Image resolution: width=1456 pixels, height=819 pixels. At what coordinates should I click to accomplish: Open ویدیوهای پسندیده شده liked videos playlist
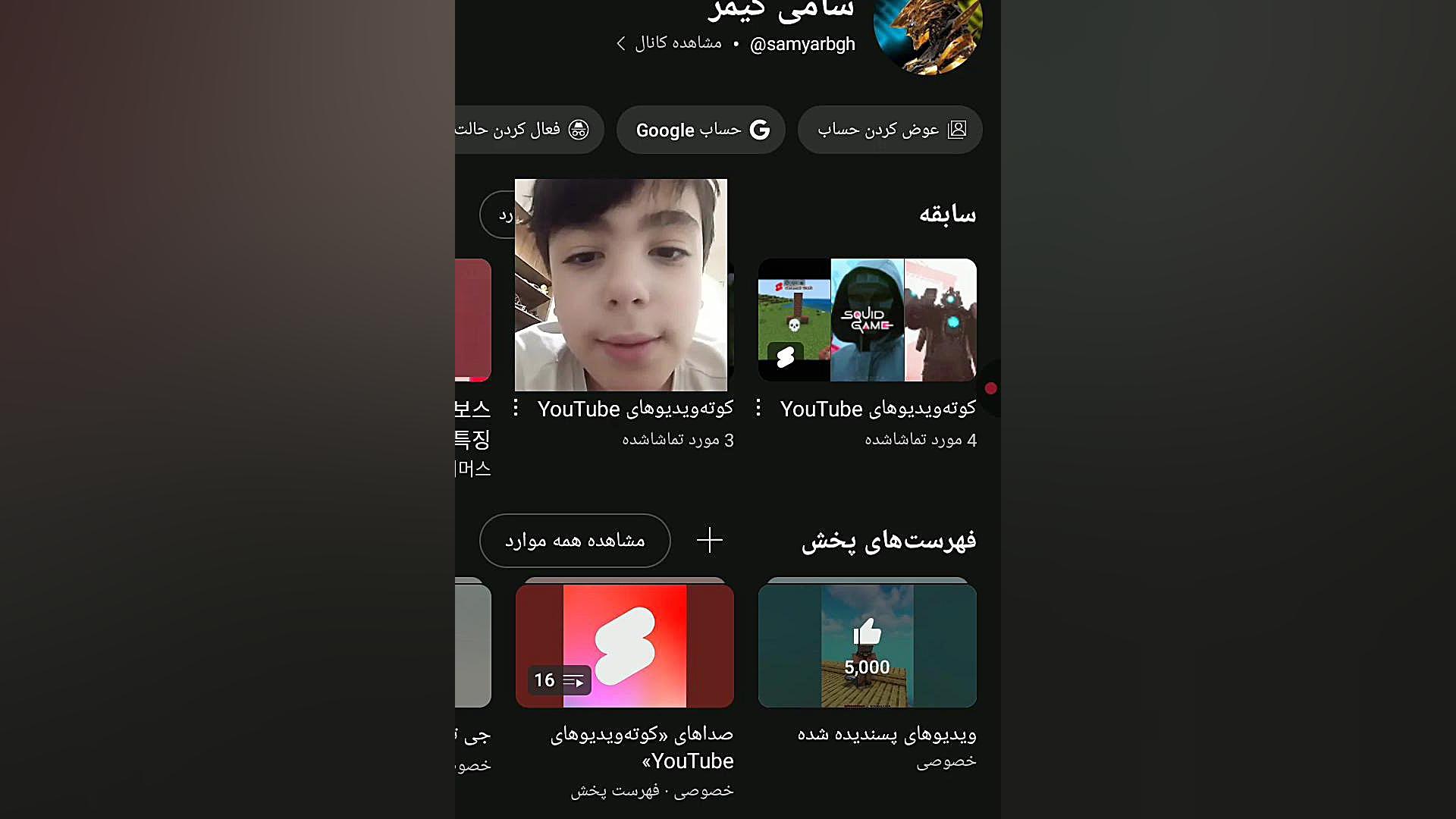pos(867,646)
